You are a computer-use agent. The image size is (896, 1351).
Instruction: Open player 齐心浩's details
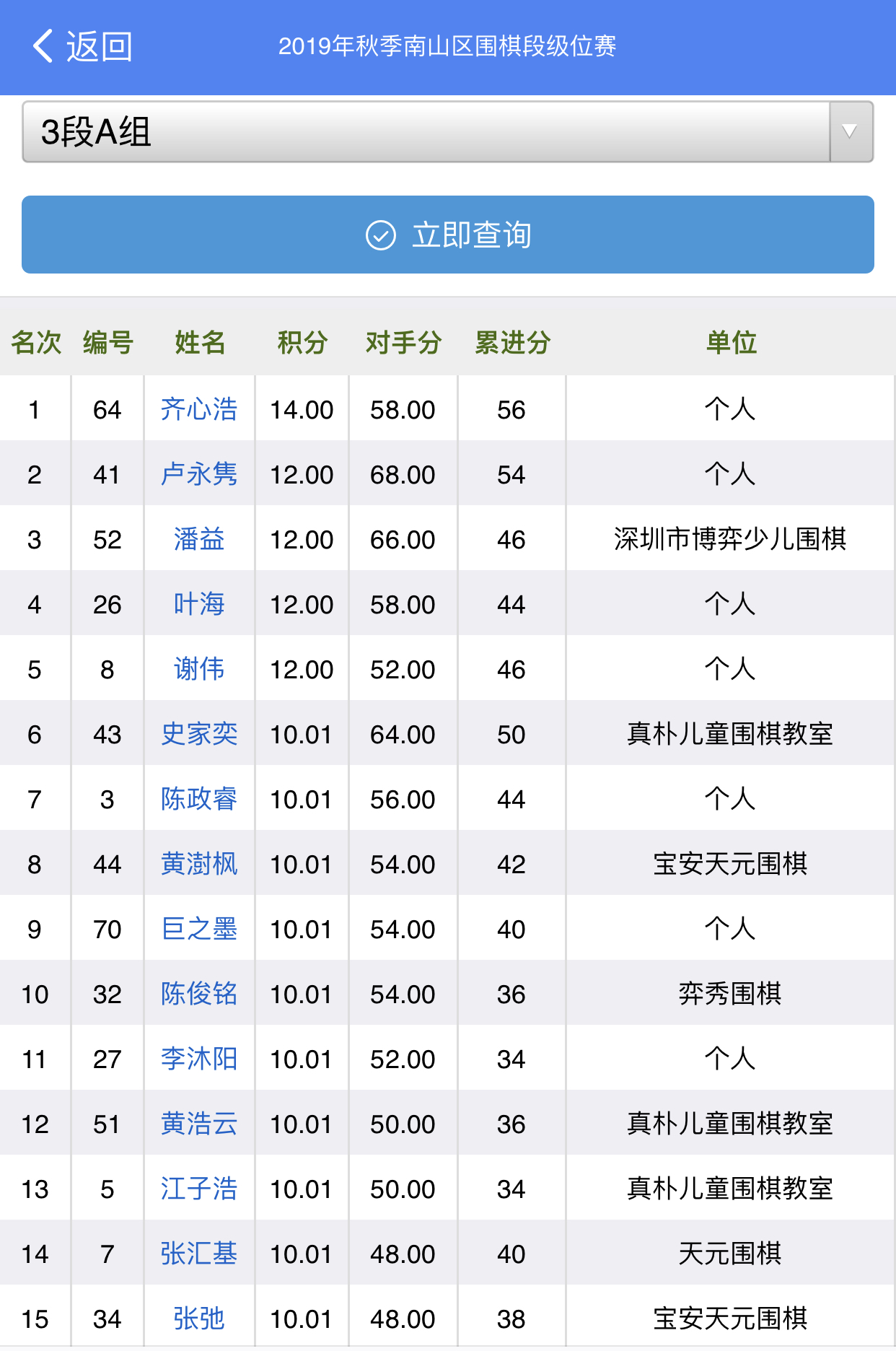click(x=199, y=409)
